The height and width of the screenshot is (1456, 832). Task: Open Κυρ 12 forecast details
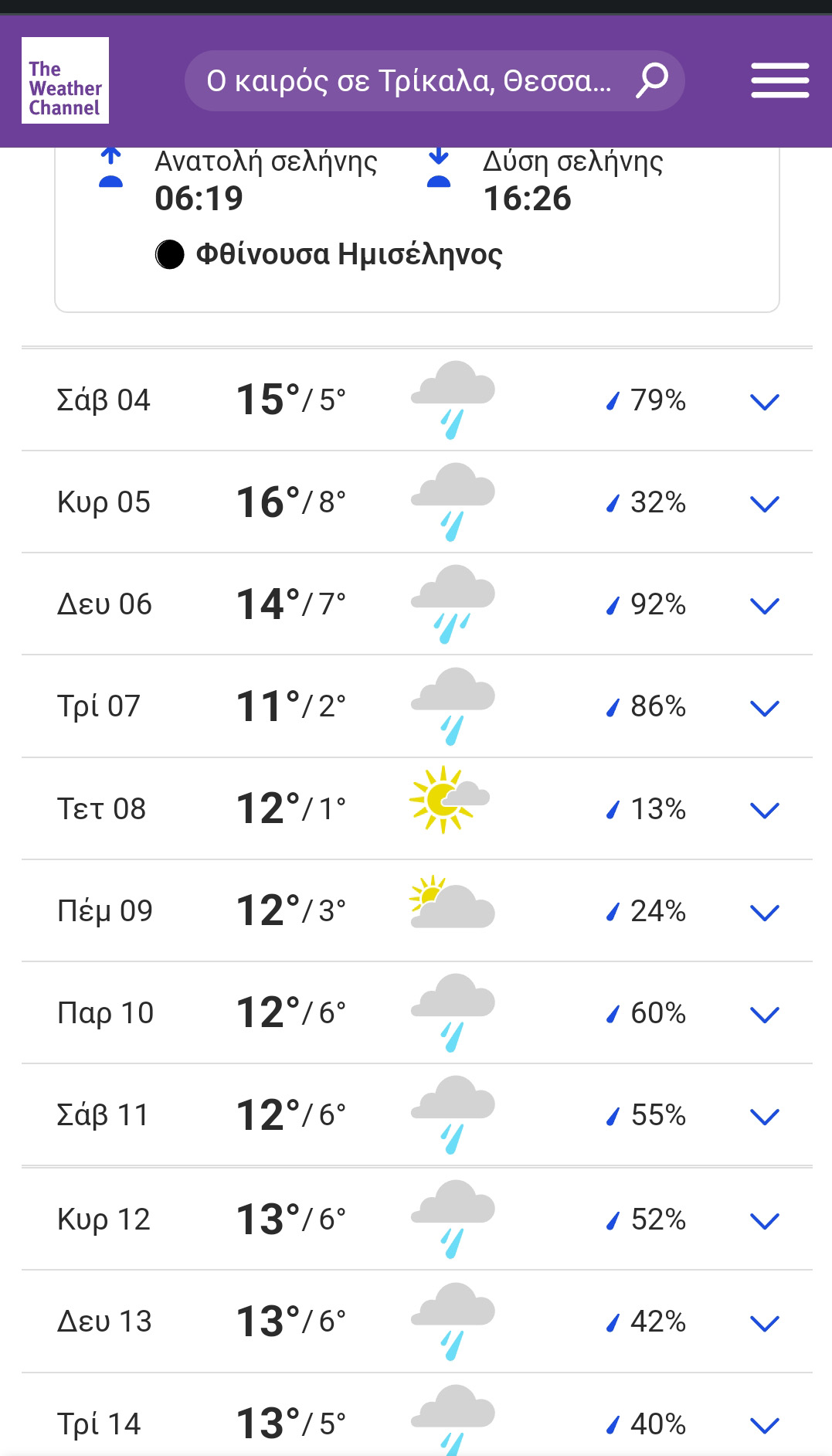point(764,1221)
